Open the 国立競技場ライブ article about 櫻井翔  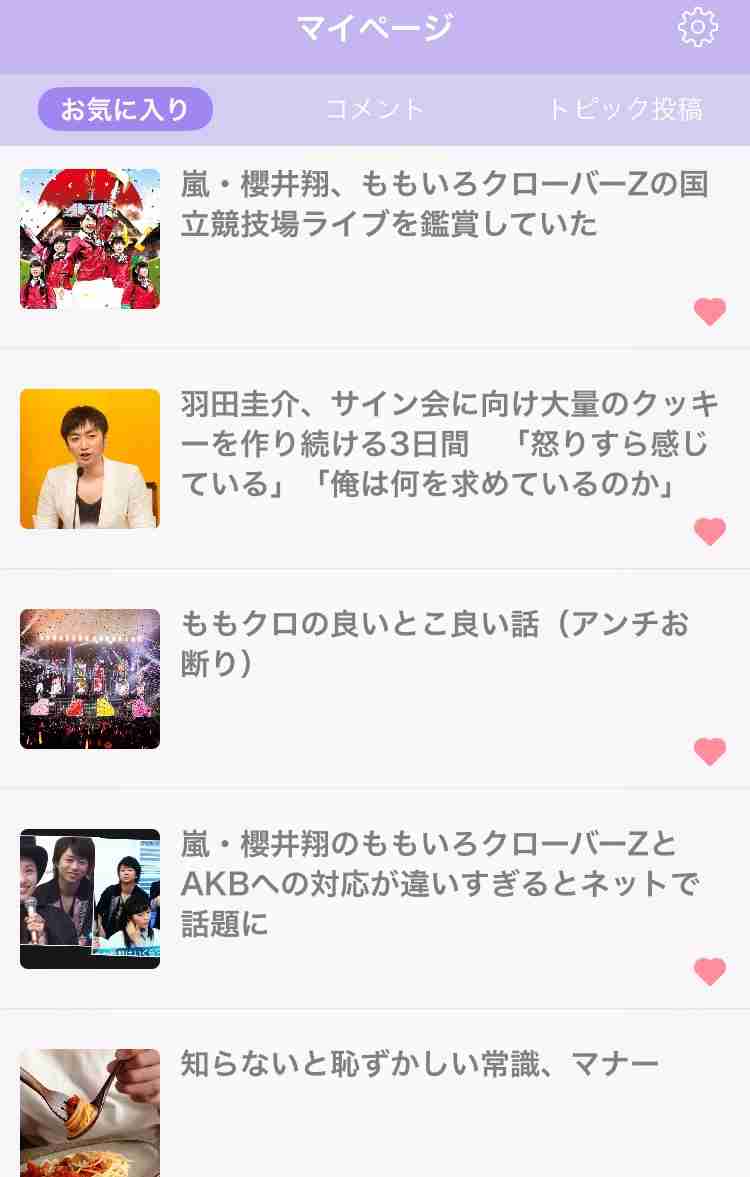443,204
